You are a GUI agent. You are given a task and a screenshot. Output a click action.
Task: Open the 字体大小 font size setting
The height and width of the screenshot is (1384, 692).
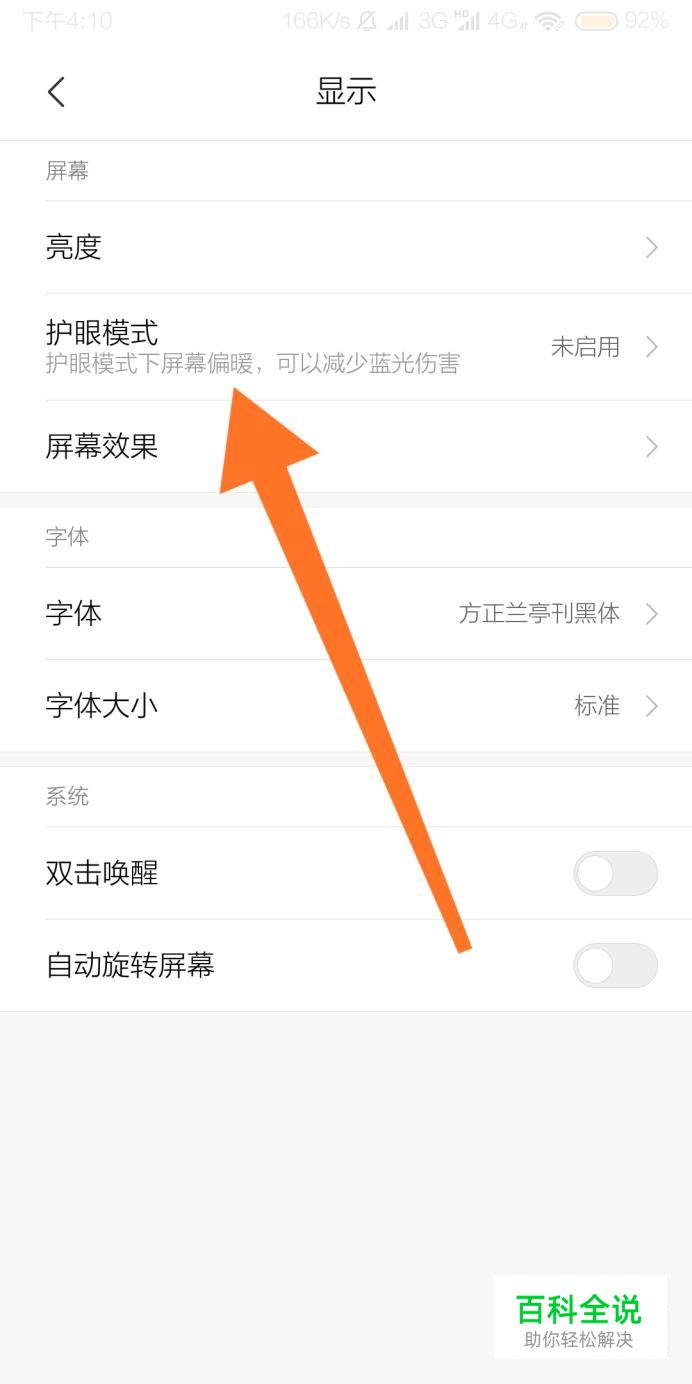pos(346,706)
